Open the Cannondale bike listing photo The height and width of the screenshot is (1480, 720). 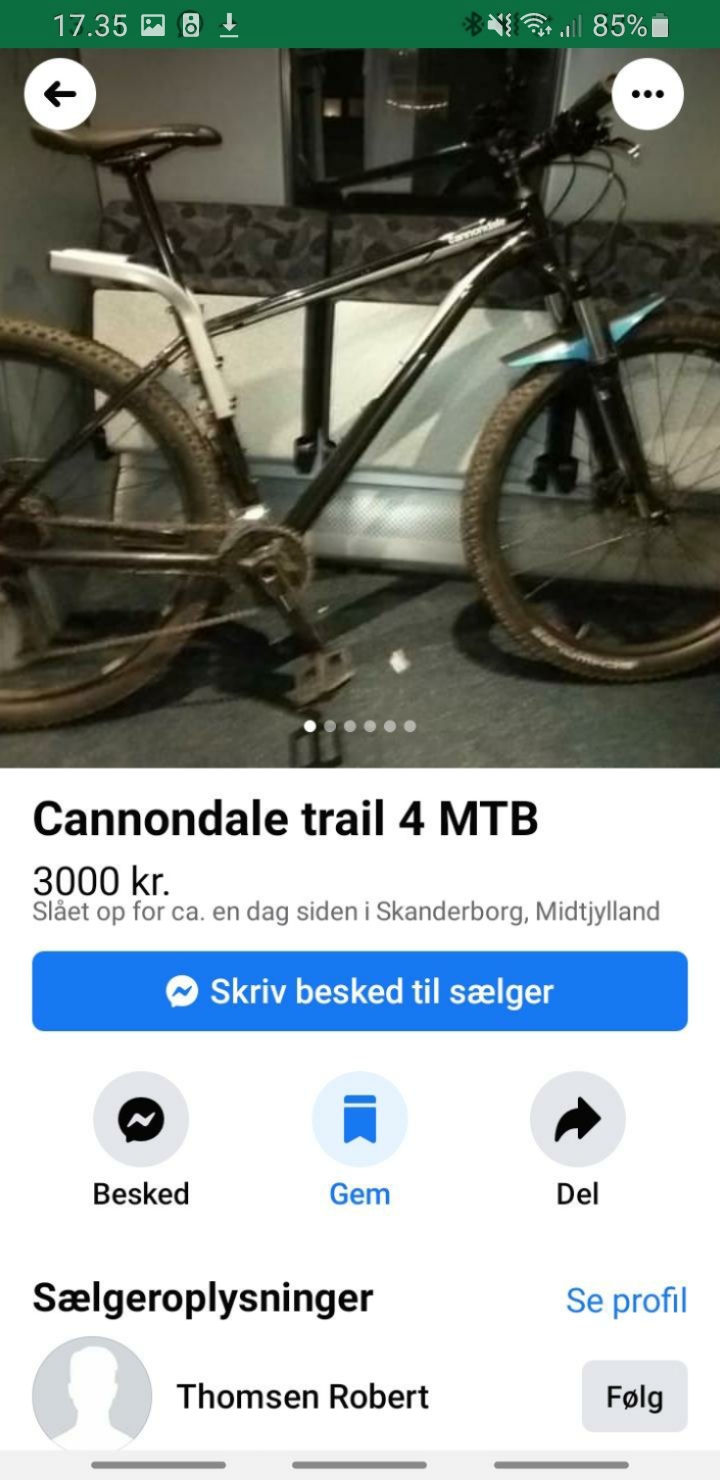[360, 420]
